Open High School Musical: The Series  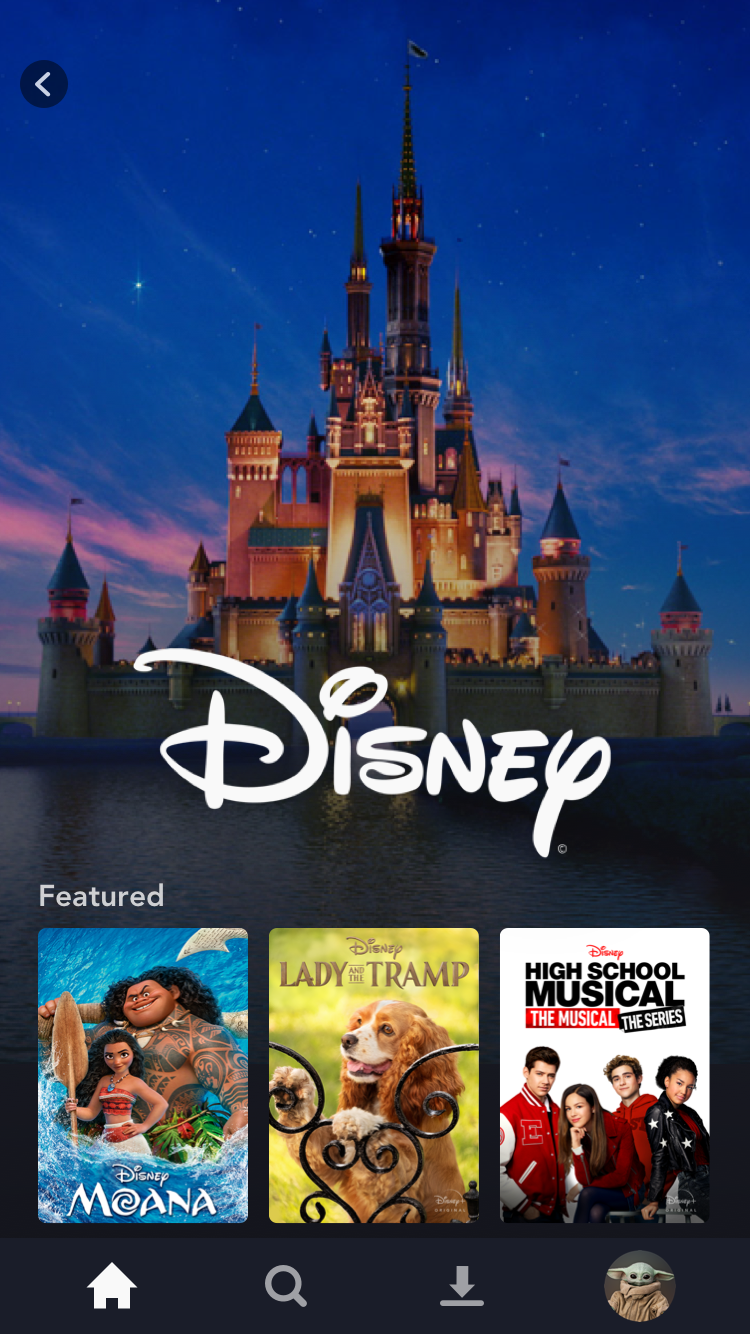[605, 1075]
